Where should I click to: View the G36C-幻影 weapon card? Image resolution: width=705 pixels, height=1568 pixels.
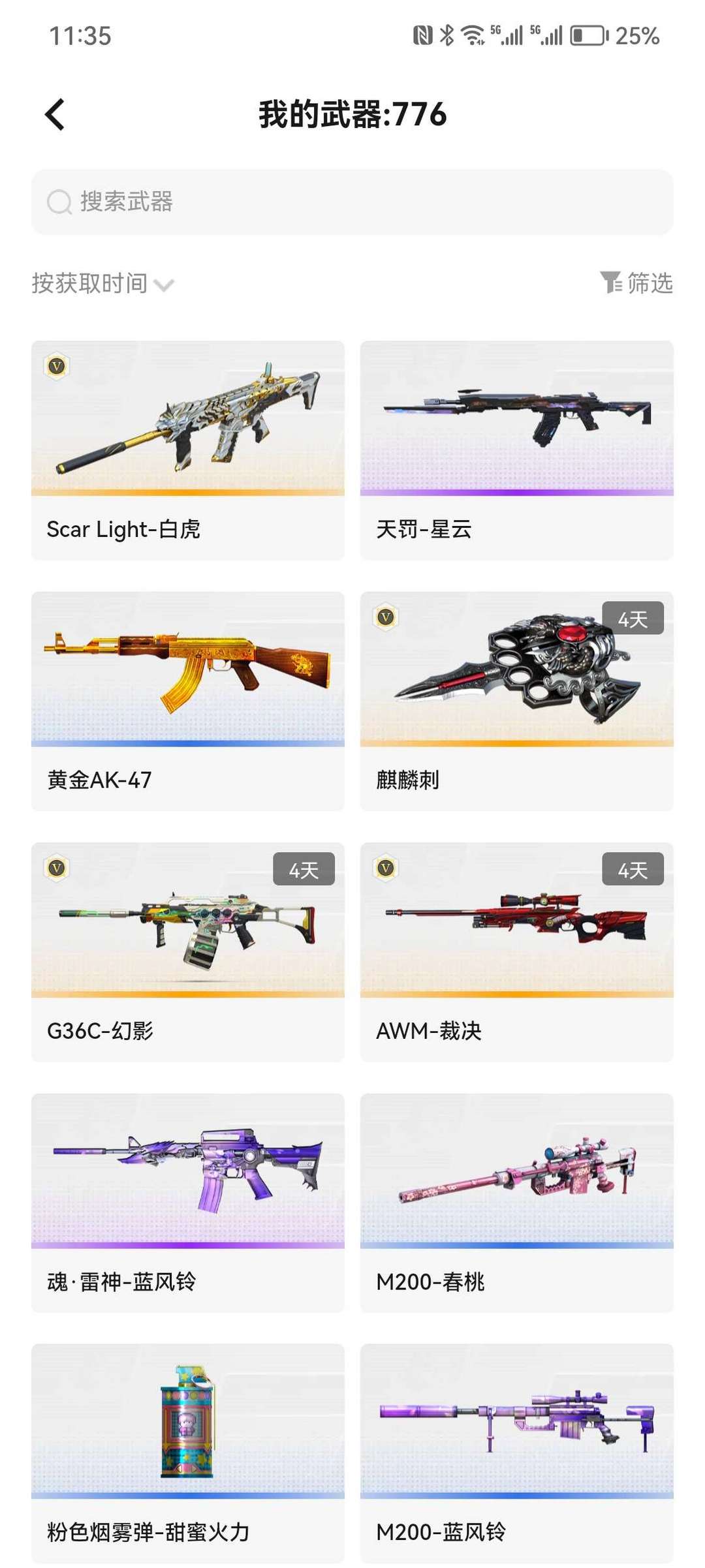pyautogui.click(x=188, y=951)
